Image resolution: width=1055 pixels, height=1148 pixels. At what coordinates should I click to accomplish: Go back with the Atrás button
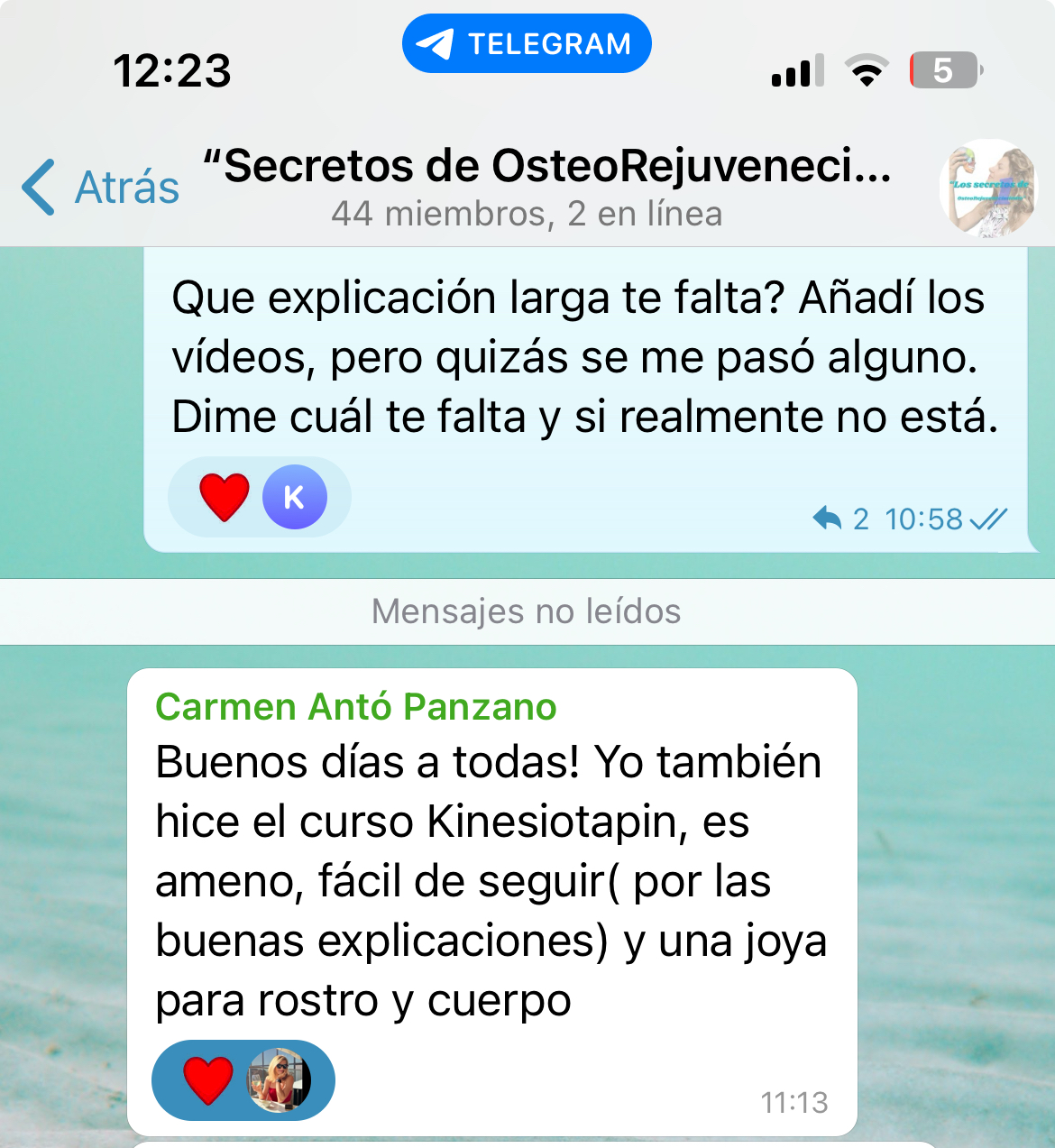click(100, 188)
